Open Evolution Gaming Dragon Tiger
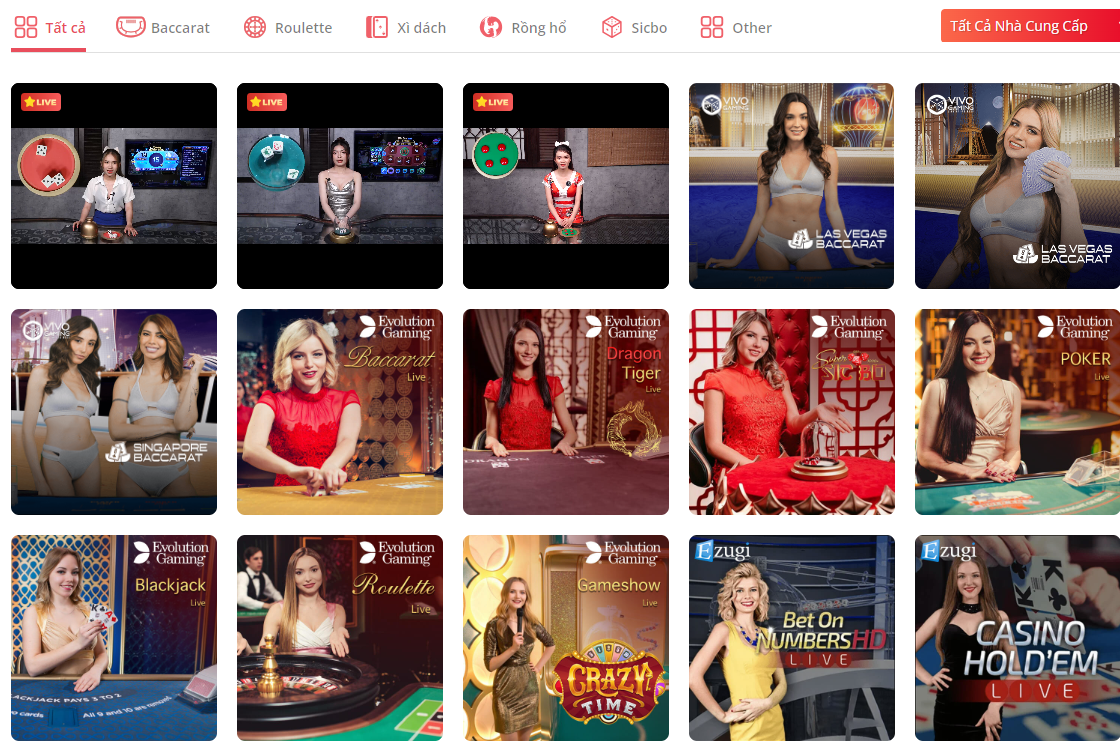 pyautogui.click(x=566, y=412)
